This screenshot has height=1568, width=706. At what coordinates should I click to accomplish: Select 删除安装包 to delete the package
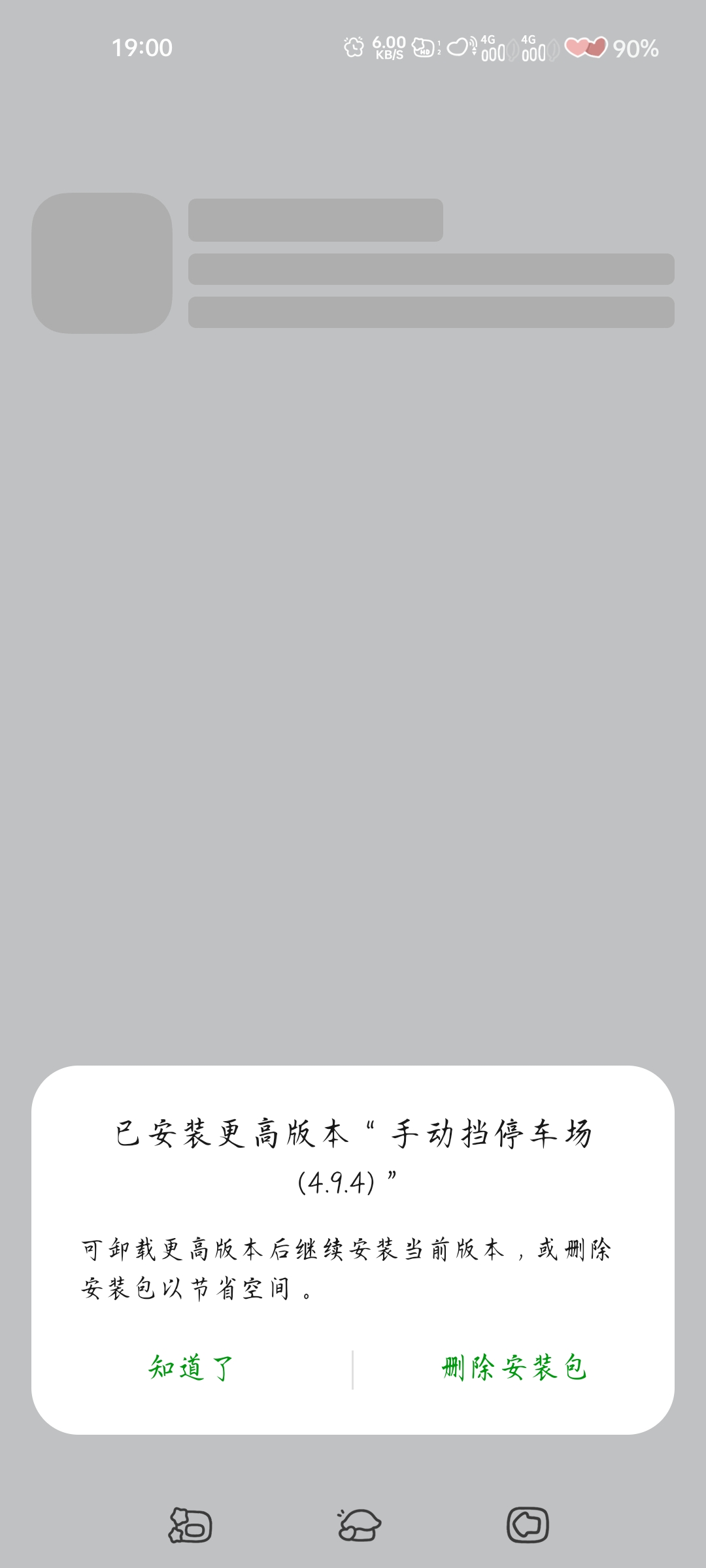point(514,1368)
